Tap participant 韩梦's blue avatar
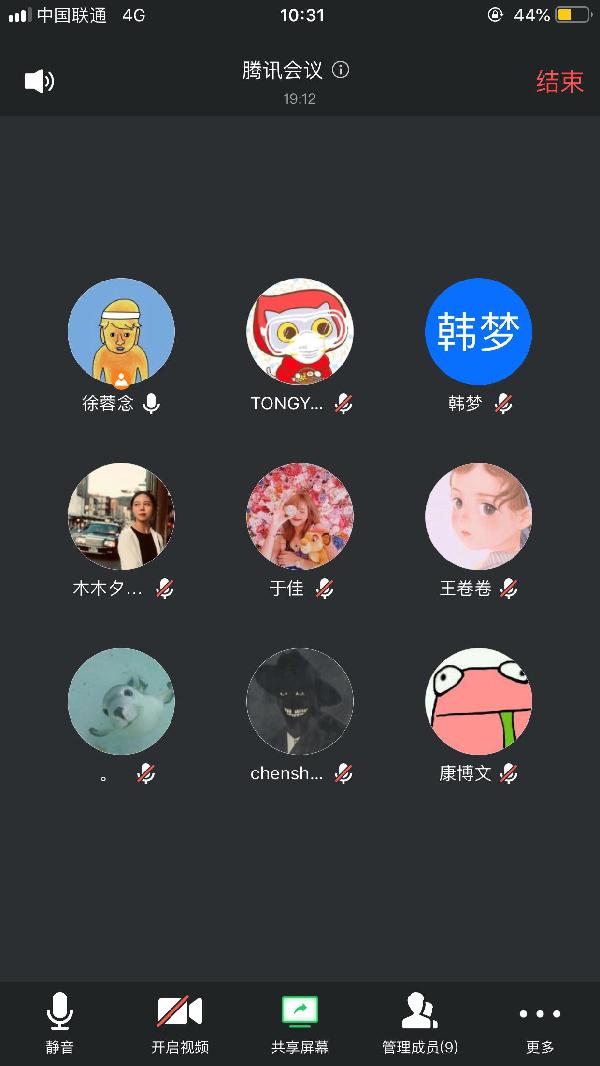This screenshot has height=1066, width=600. [478, 332]
